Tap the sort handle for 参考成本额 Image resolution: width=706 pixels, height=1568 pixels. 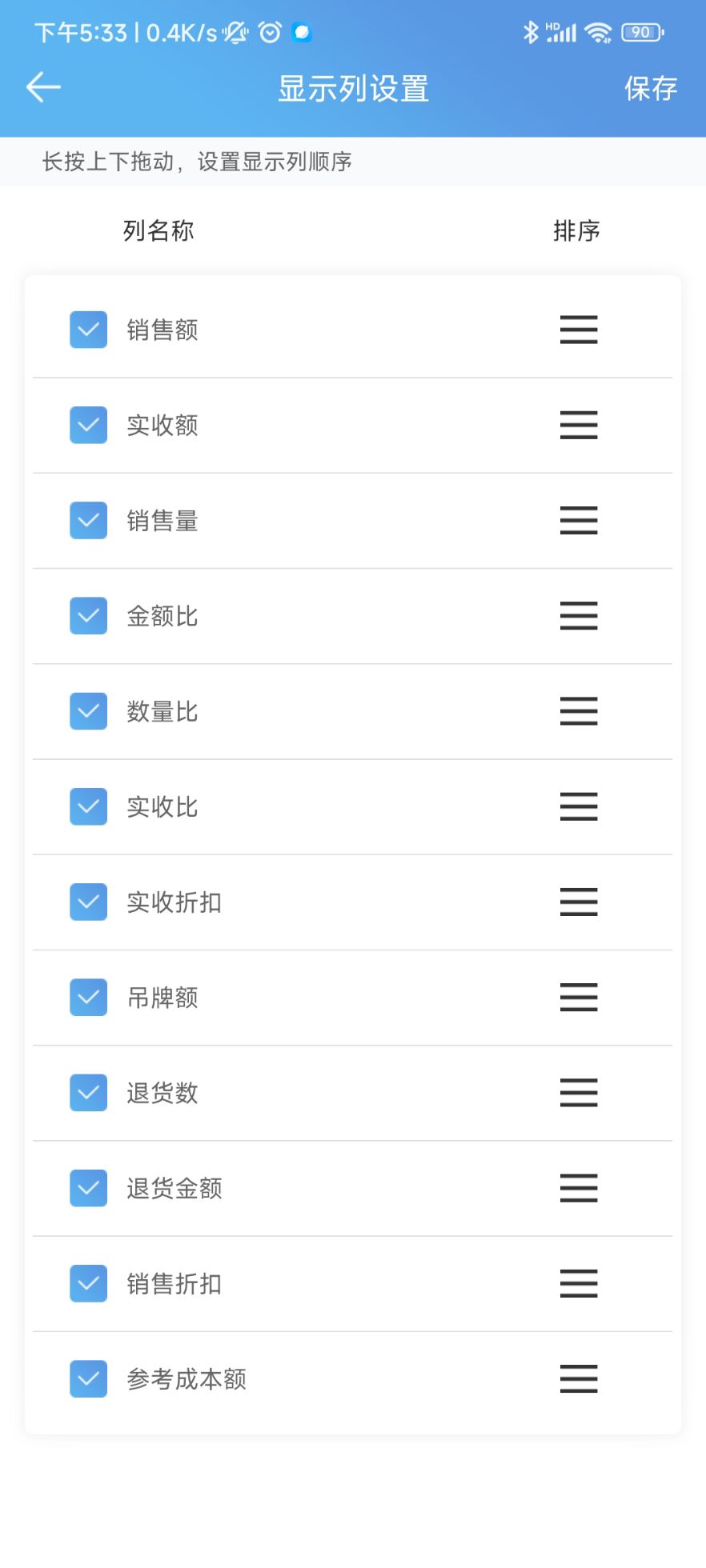coord(579,1378)
